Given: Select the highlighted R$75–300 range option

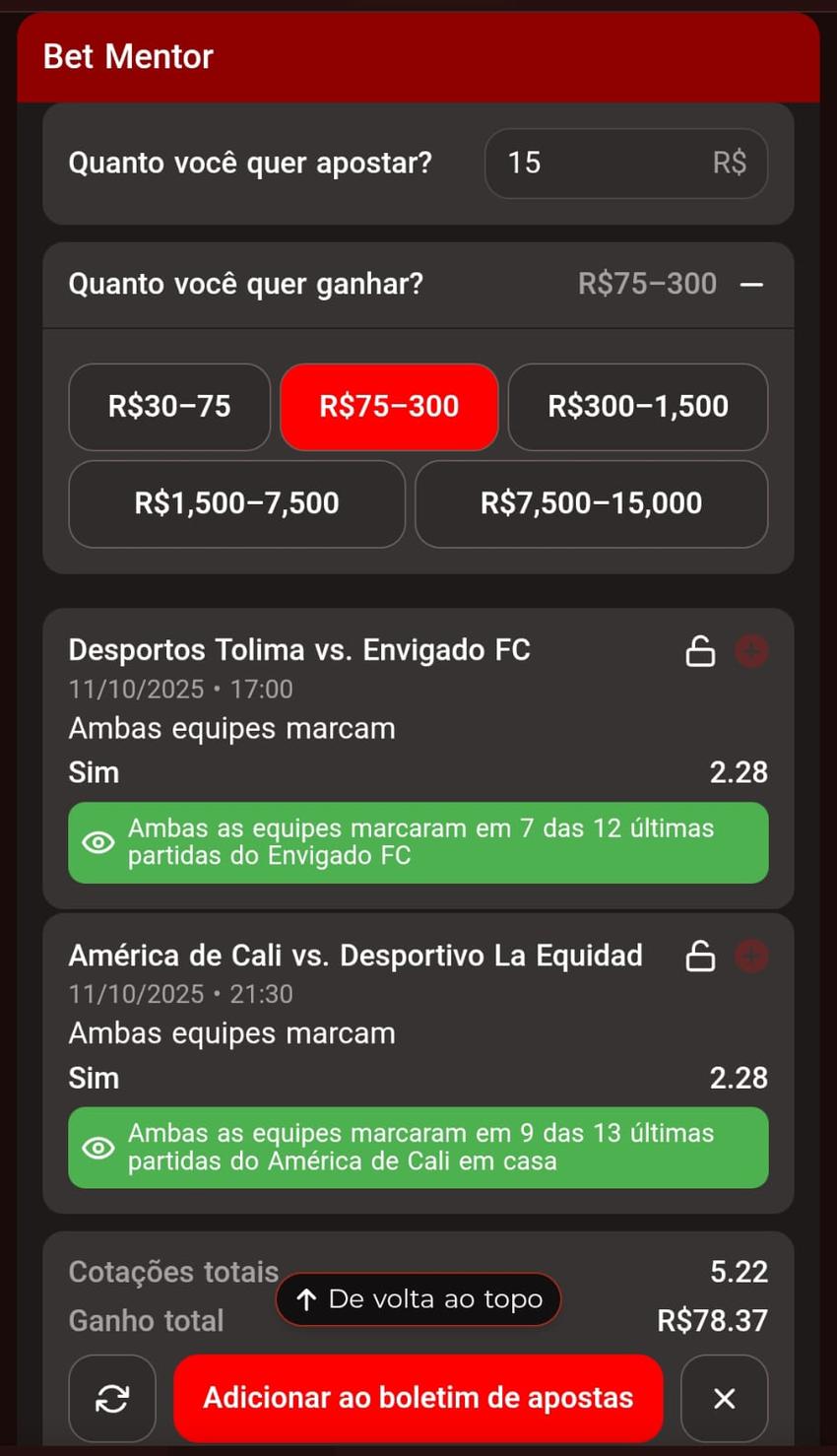Looking at the screenshot, I should [389, 406].
